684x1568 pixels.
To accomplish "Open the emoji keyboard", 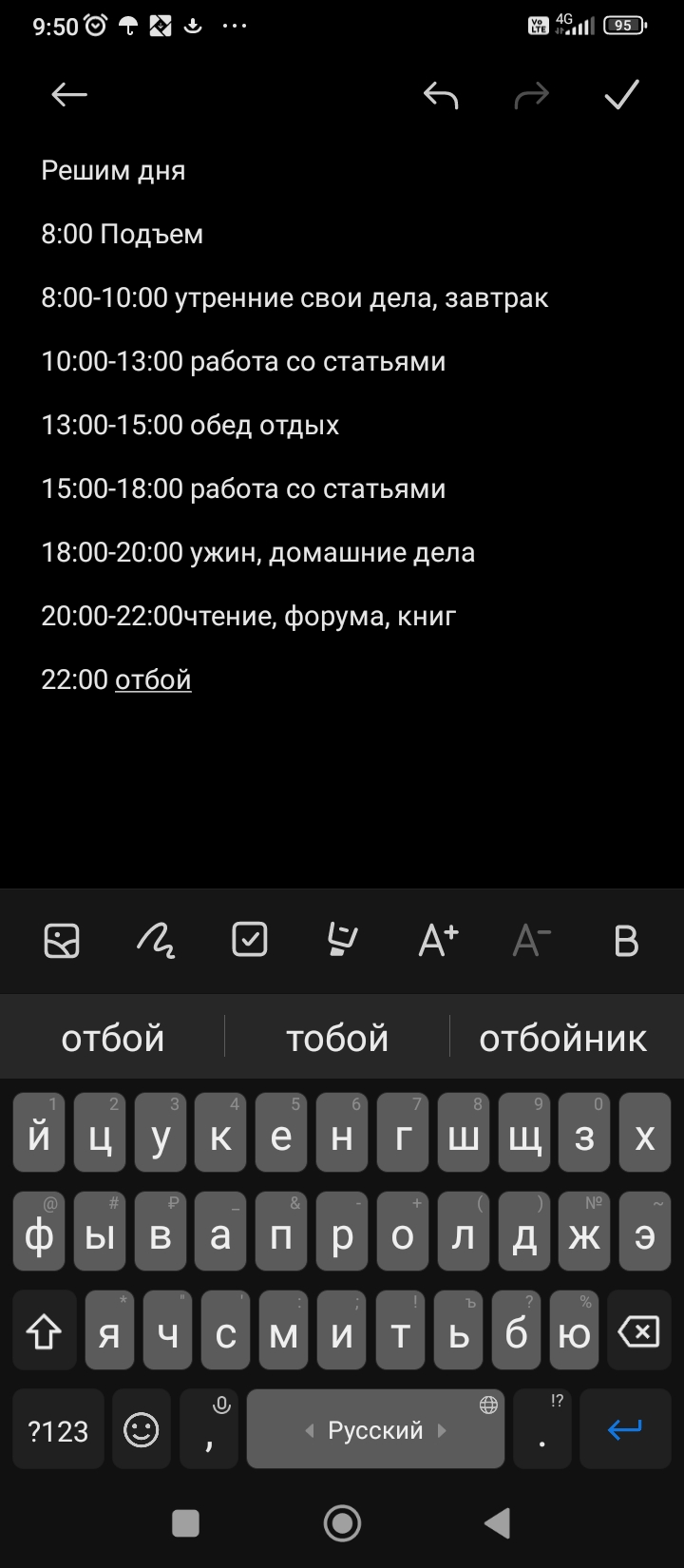I will tap(142, 1430).
